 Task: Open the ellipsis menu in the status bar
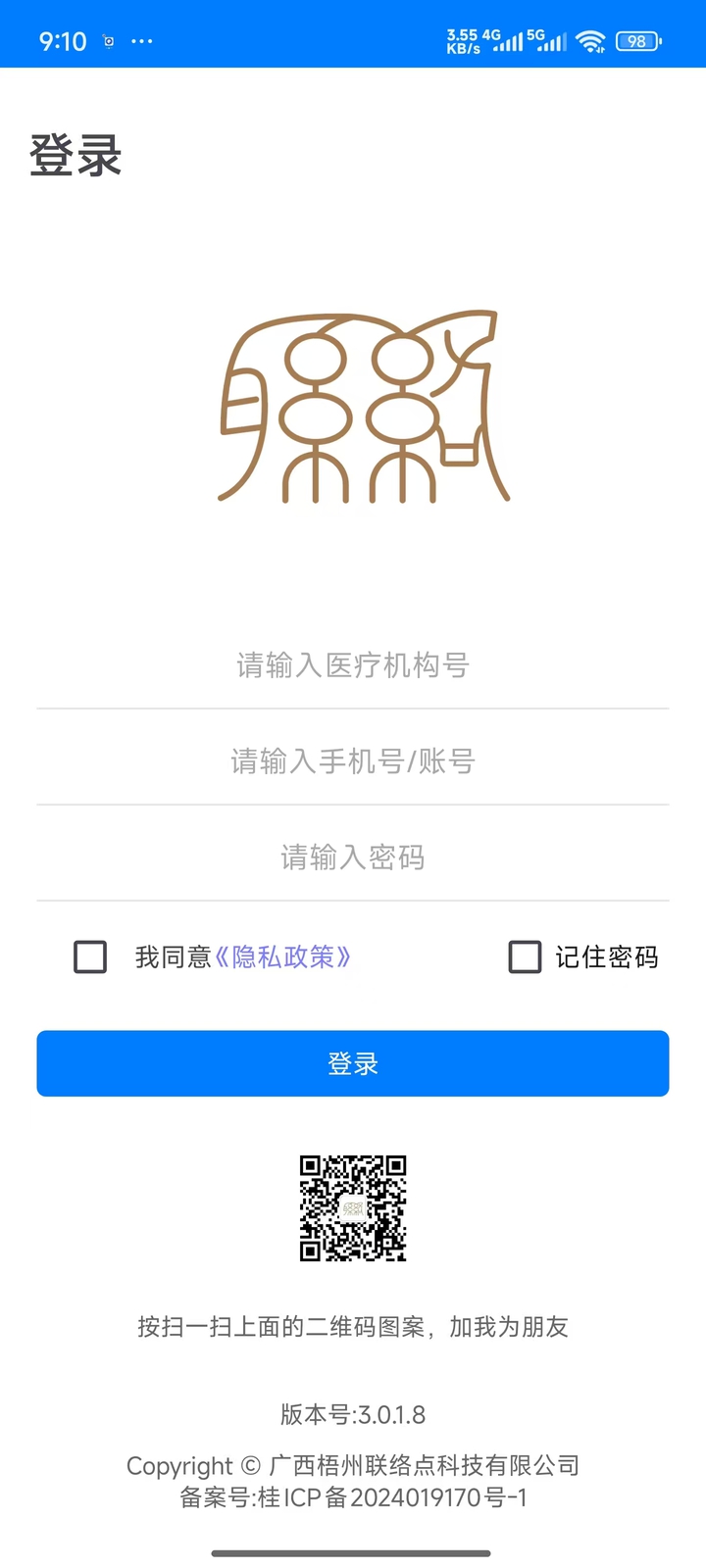point(141,40)
